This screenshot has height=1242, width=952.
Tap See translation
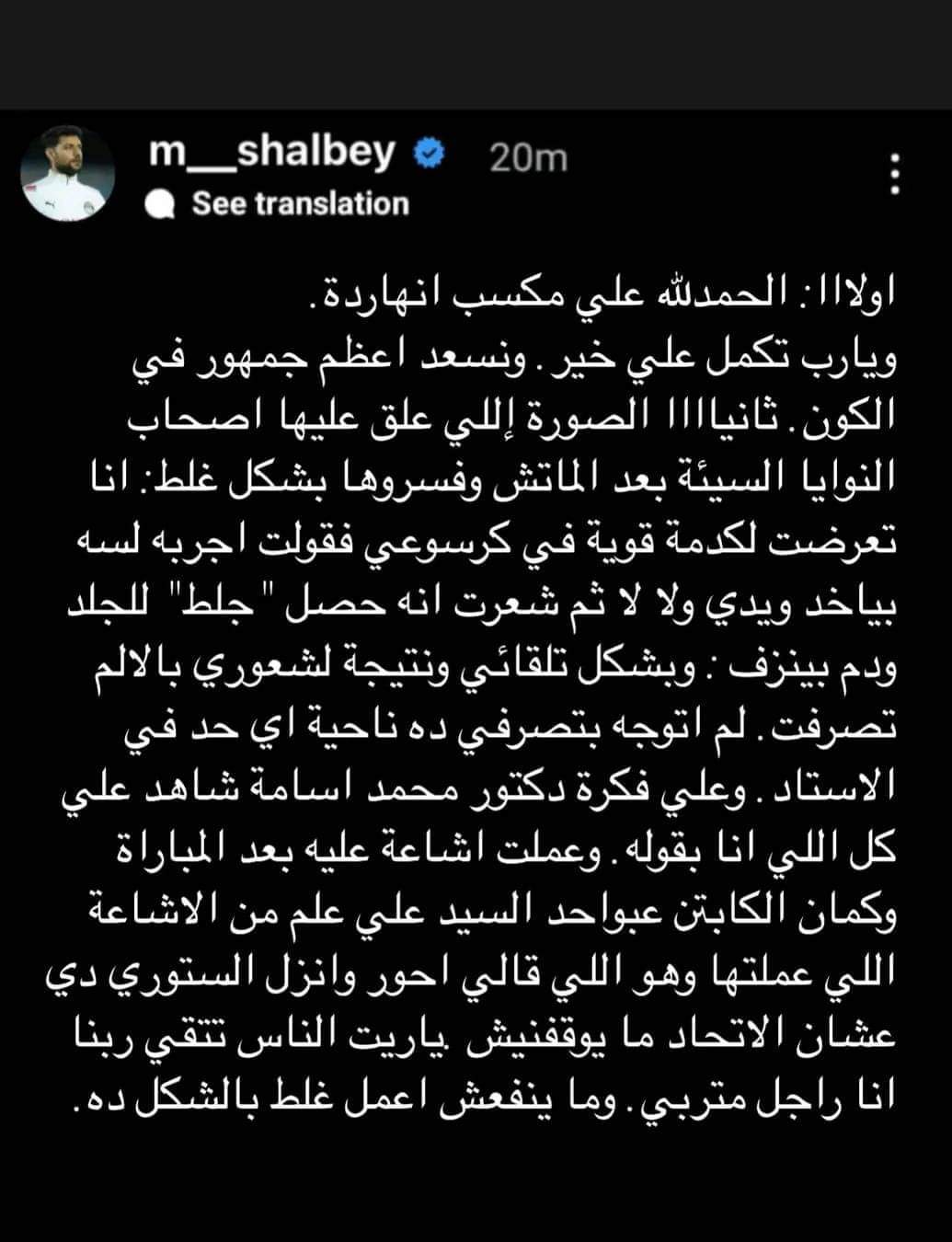299,203
